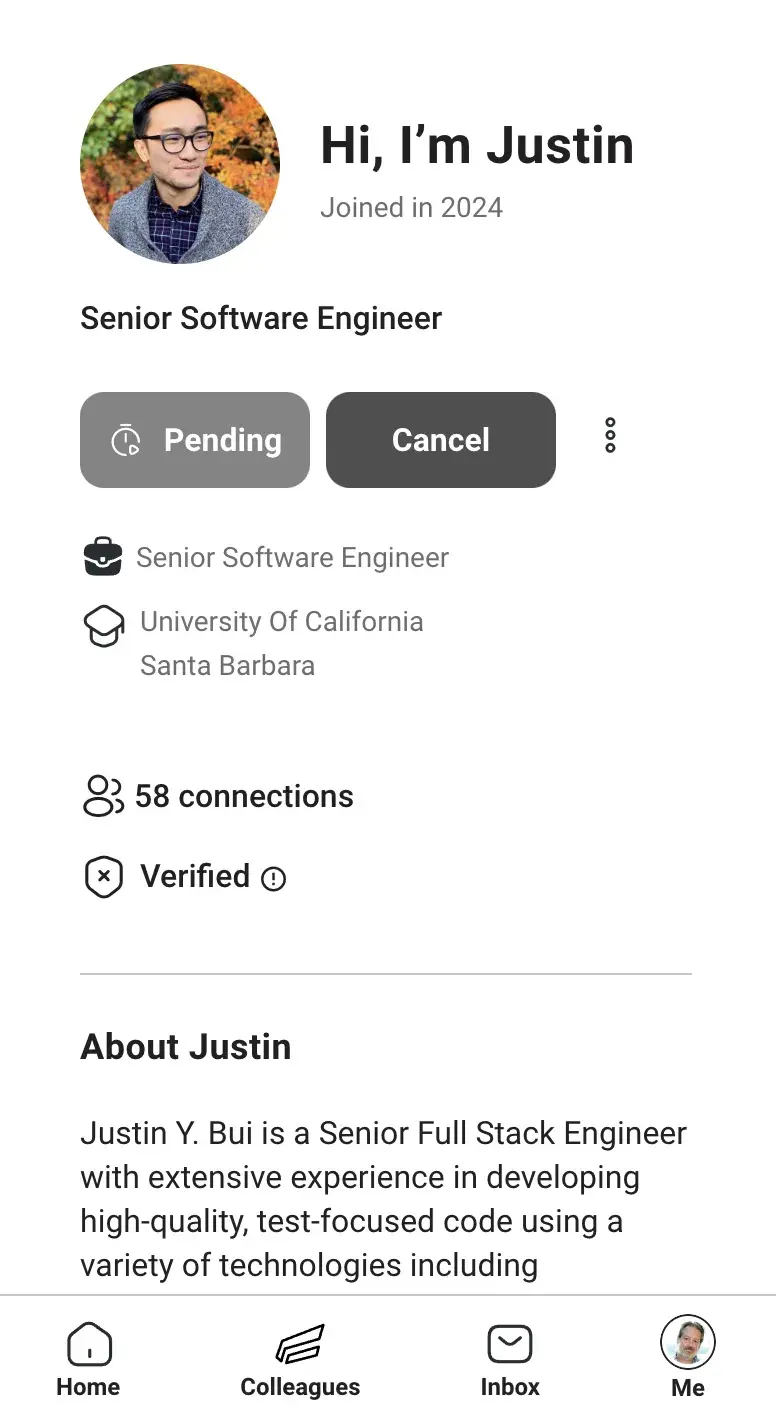This screenshot has width=776, height=1418.
Task: Select the graduation cap education icon
Action: [104, 625]
